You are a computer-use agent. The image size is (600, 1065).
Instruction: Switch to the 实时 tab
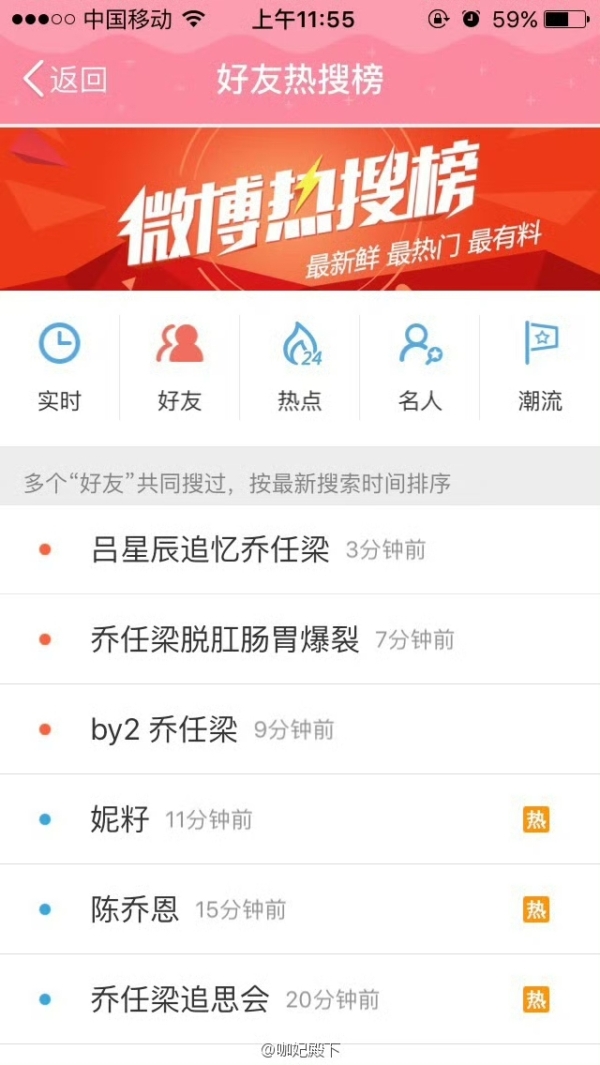point(60,368)
